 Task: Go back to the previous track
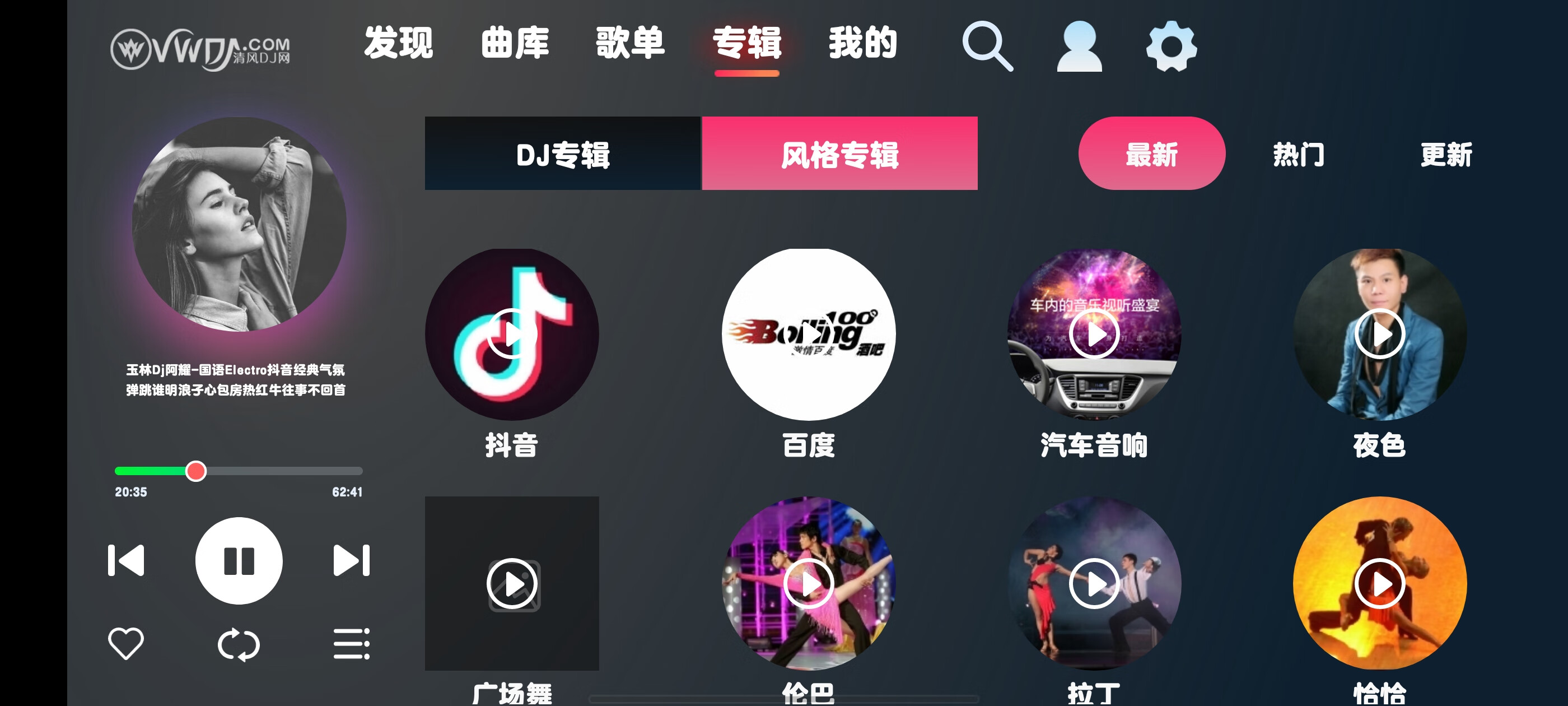[126, 560]
